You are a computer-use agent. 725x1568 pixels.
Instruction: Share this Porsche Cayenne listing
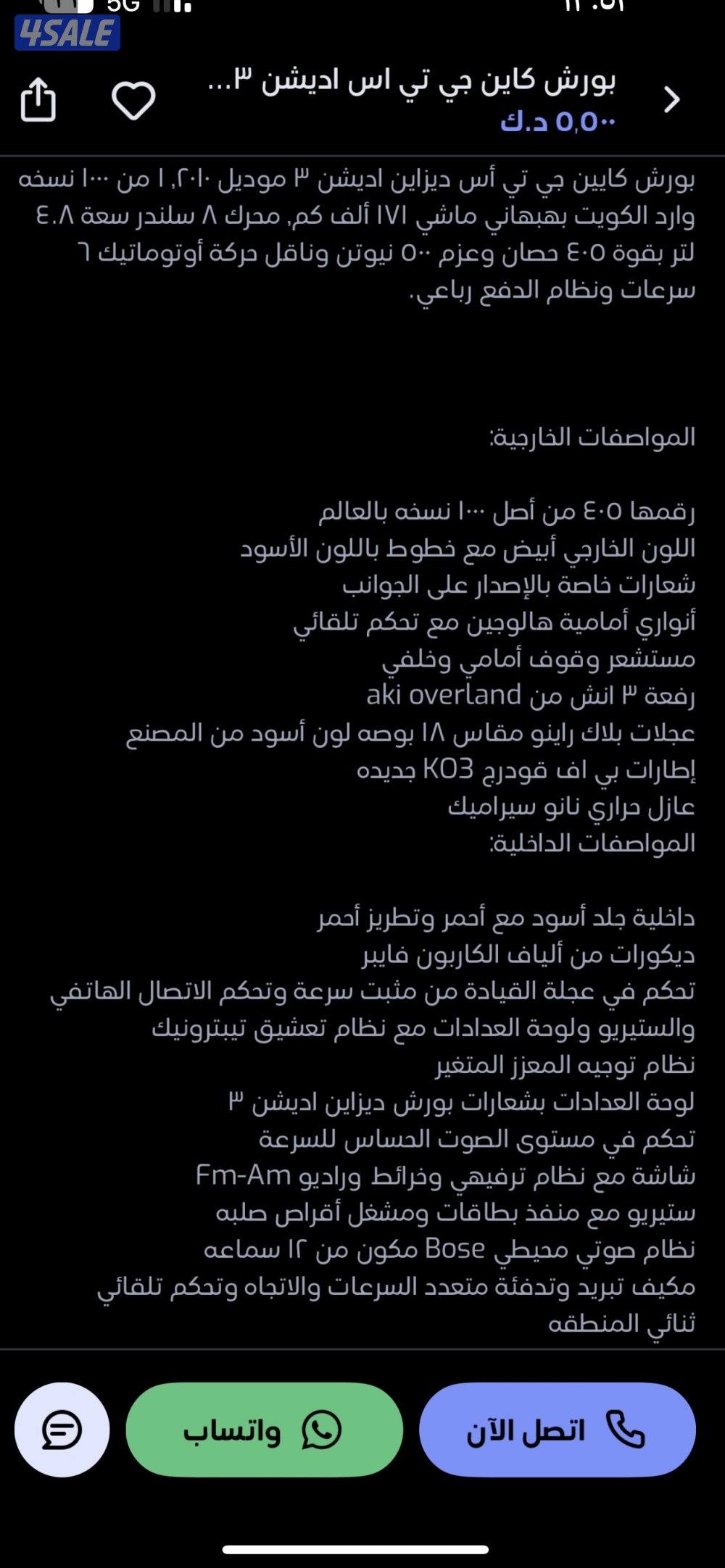38,100
